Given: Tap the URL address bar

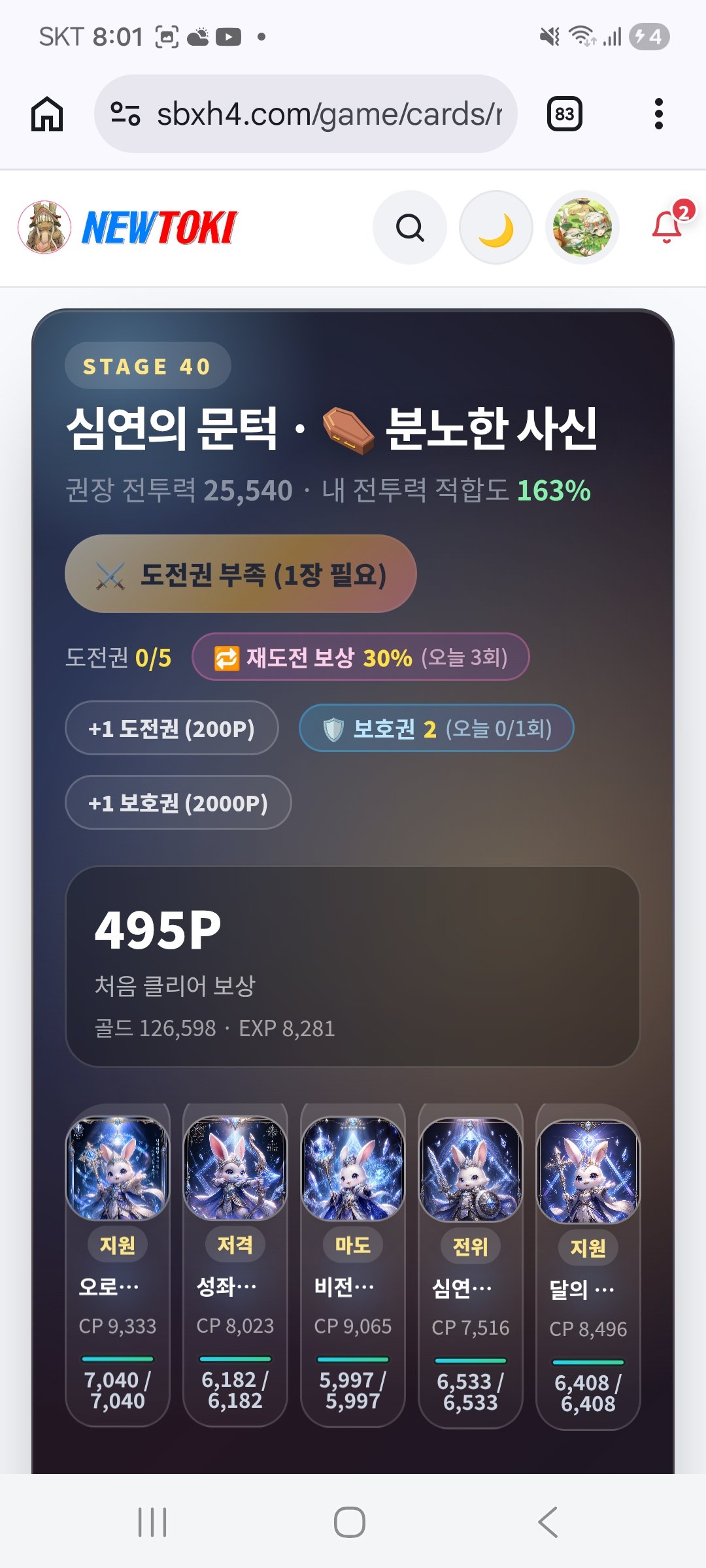Looking at the screenshot, I should pyautogui.click(x=306, y=114).
